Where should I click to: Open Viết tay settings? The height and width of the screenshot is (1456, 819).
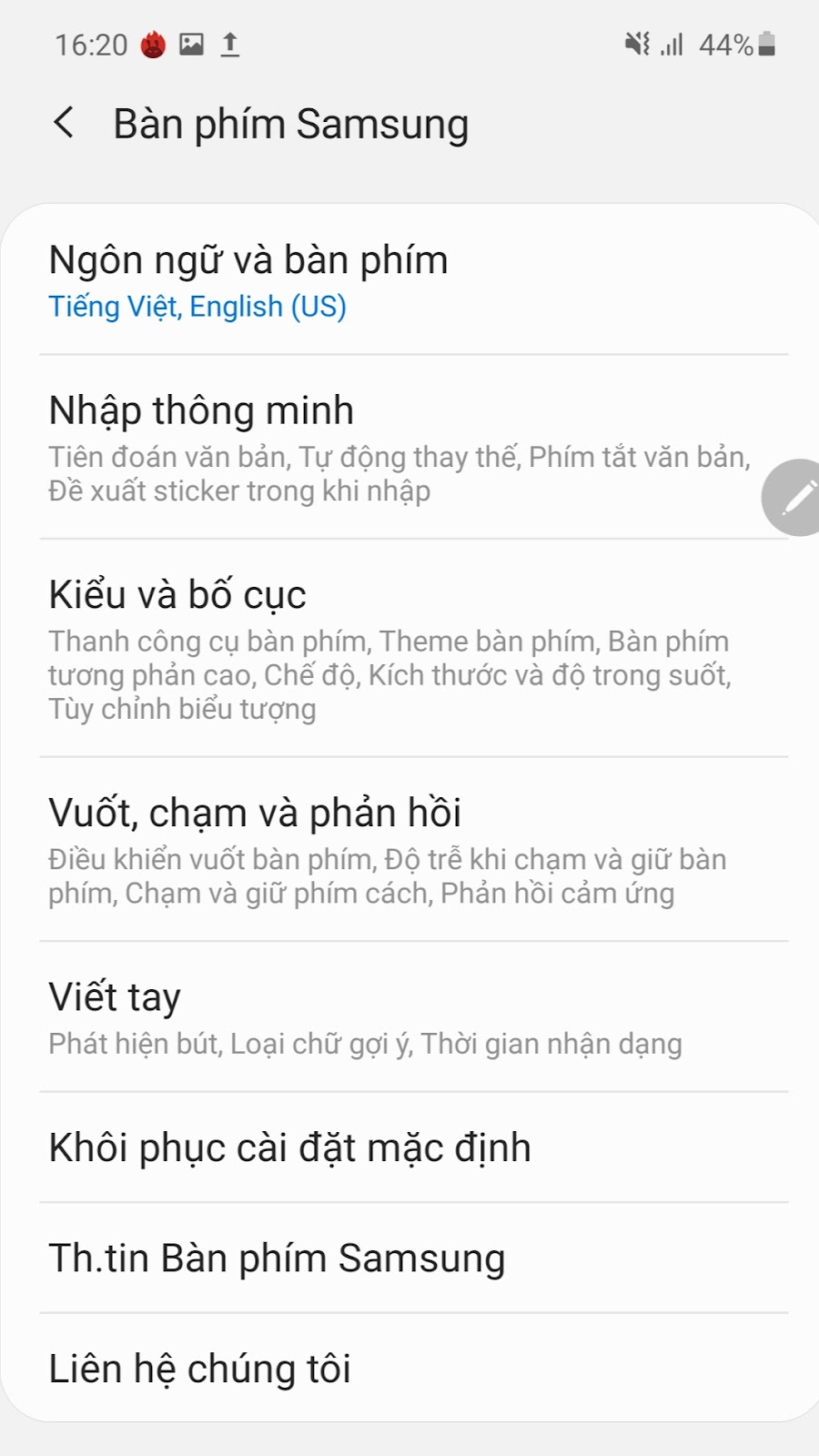click(x=409, y=1016)
